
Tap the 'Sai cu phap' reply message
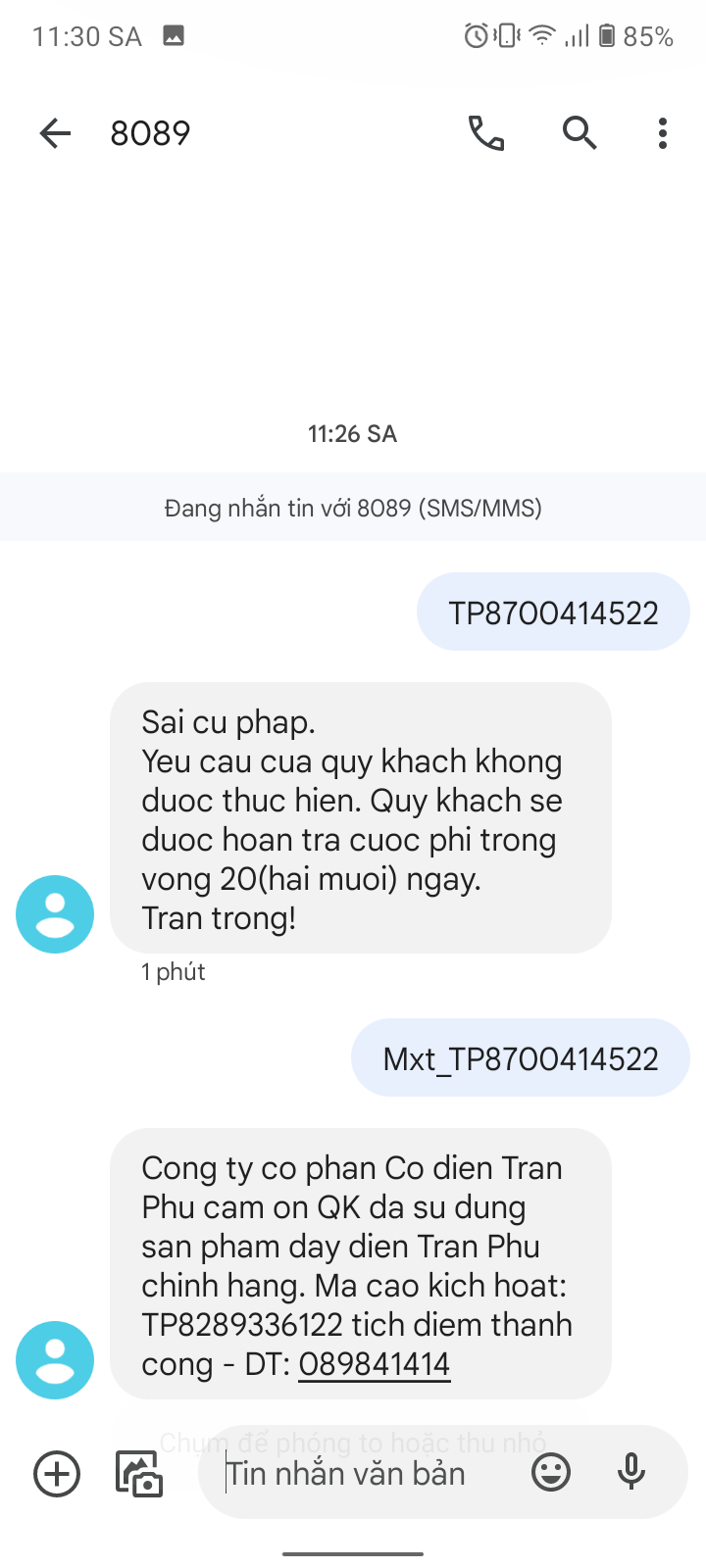point(361,818)
